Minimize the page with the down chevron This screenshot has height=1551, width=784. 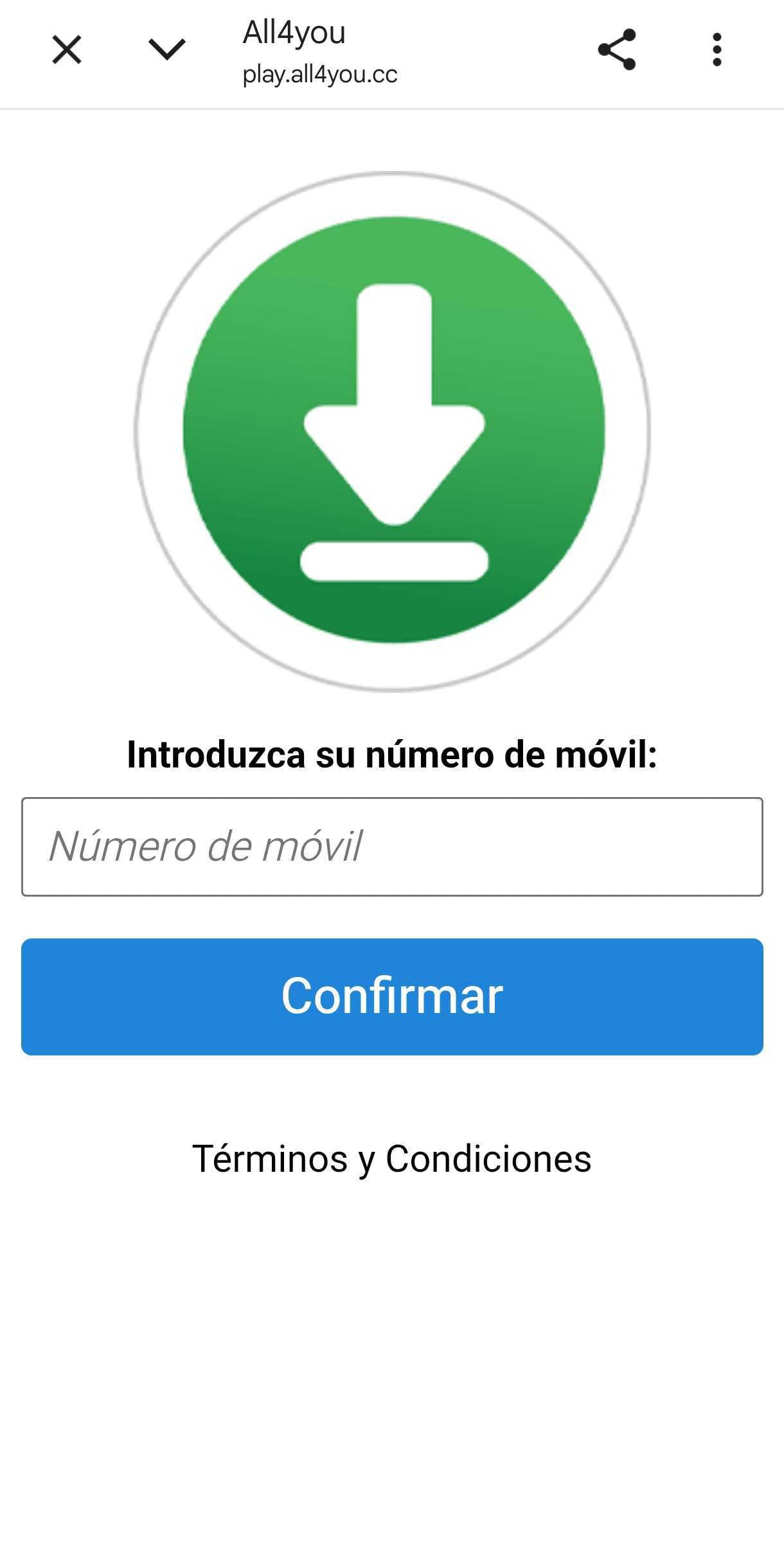pos(167,50)
